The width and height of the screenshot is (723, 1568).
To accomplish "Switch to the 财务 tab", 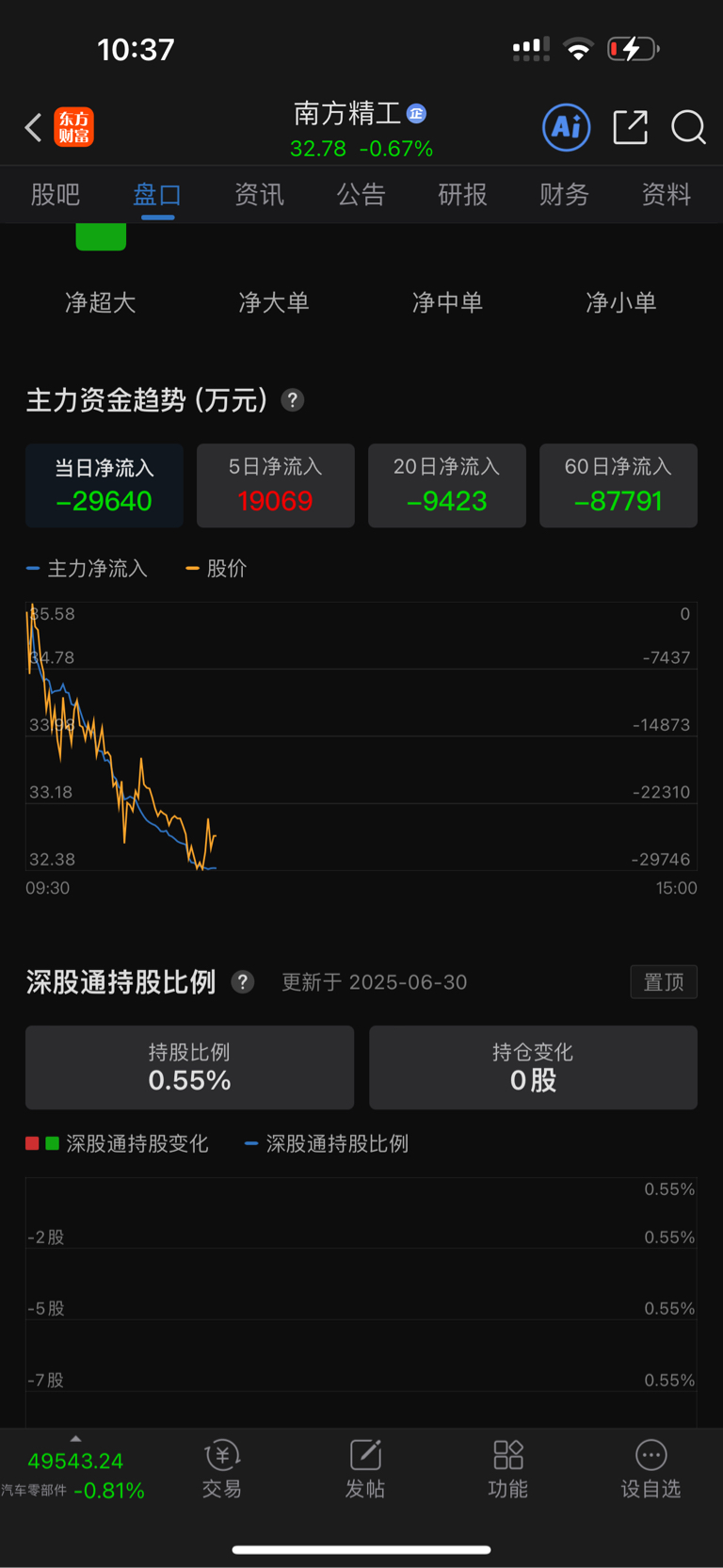I will coord(564,194).
